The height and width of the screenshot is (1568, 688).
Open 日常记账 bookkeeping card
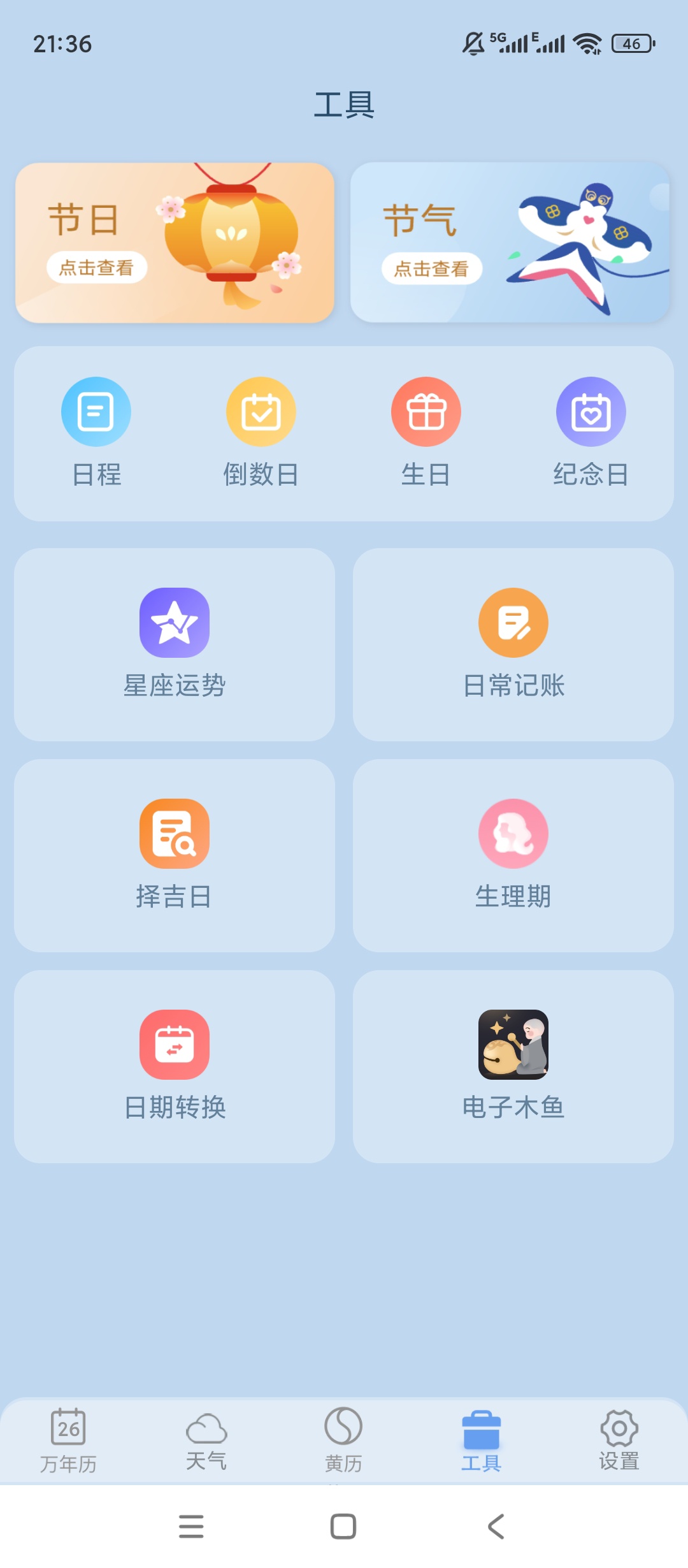click(x=513, y=644)
